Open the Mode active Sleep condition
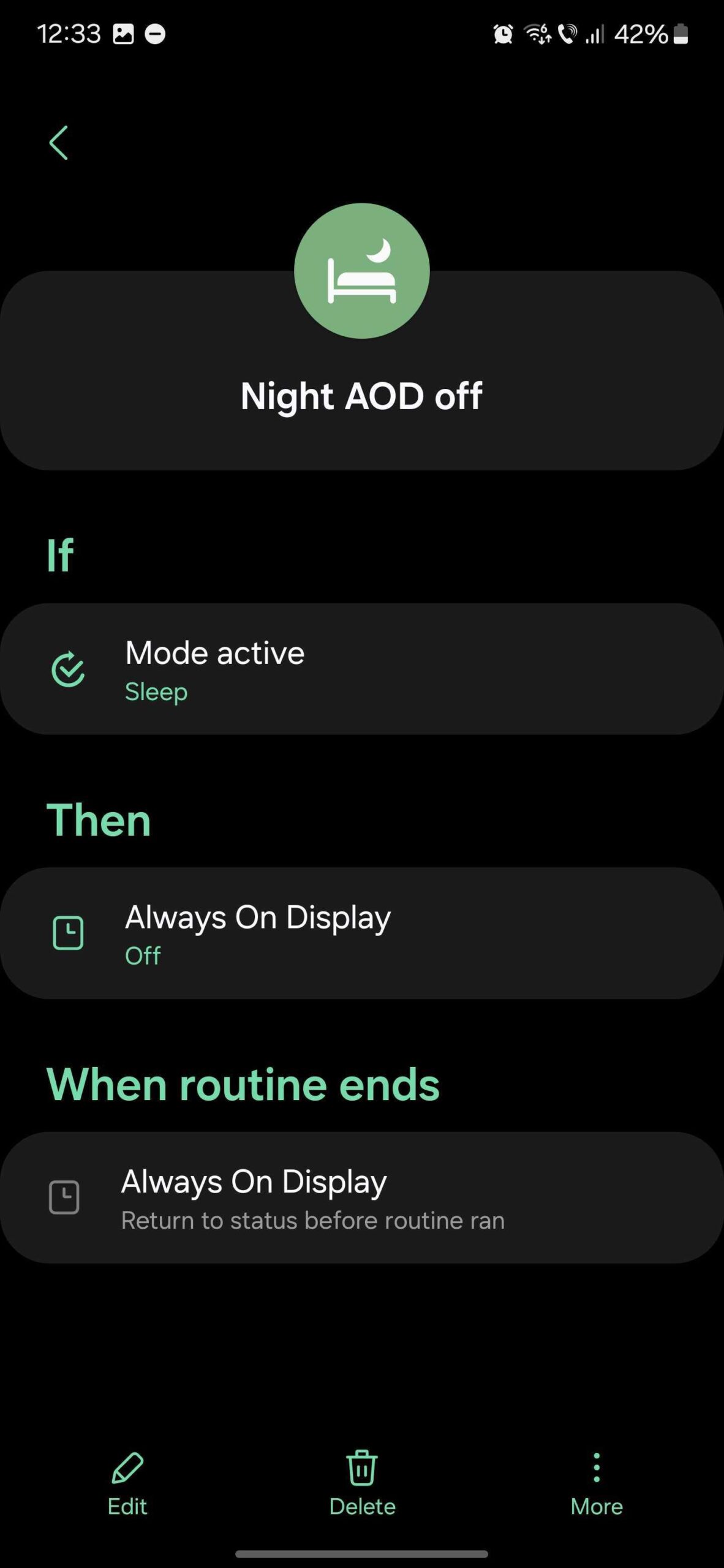 pos(361,669)
